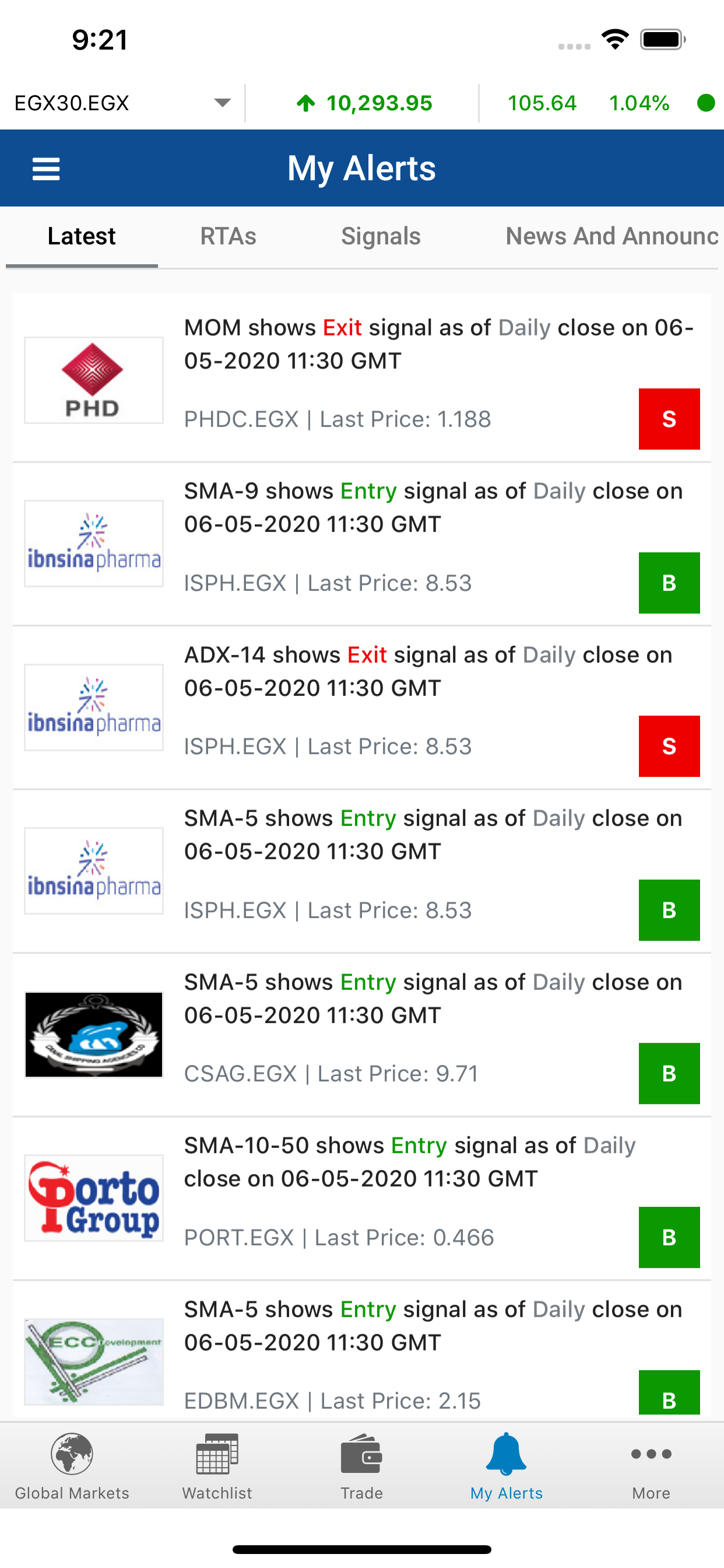Tap the S button on the ADX-14 ISPH.EGX alert
The width and height of the screenshot is (724, 1568).
click(669, 746)
